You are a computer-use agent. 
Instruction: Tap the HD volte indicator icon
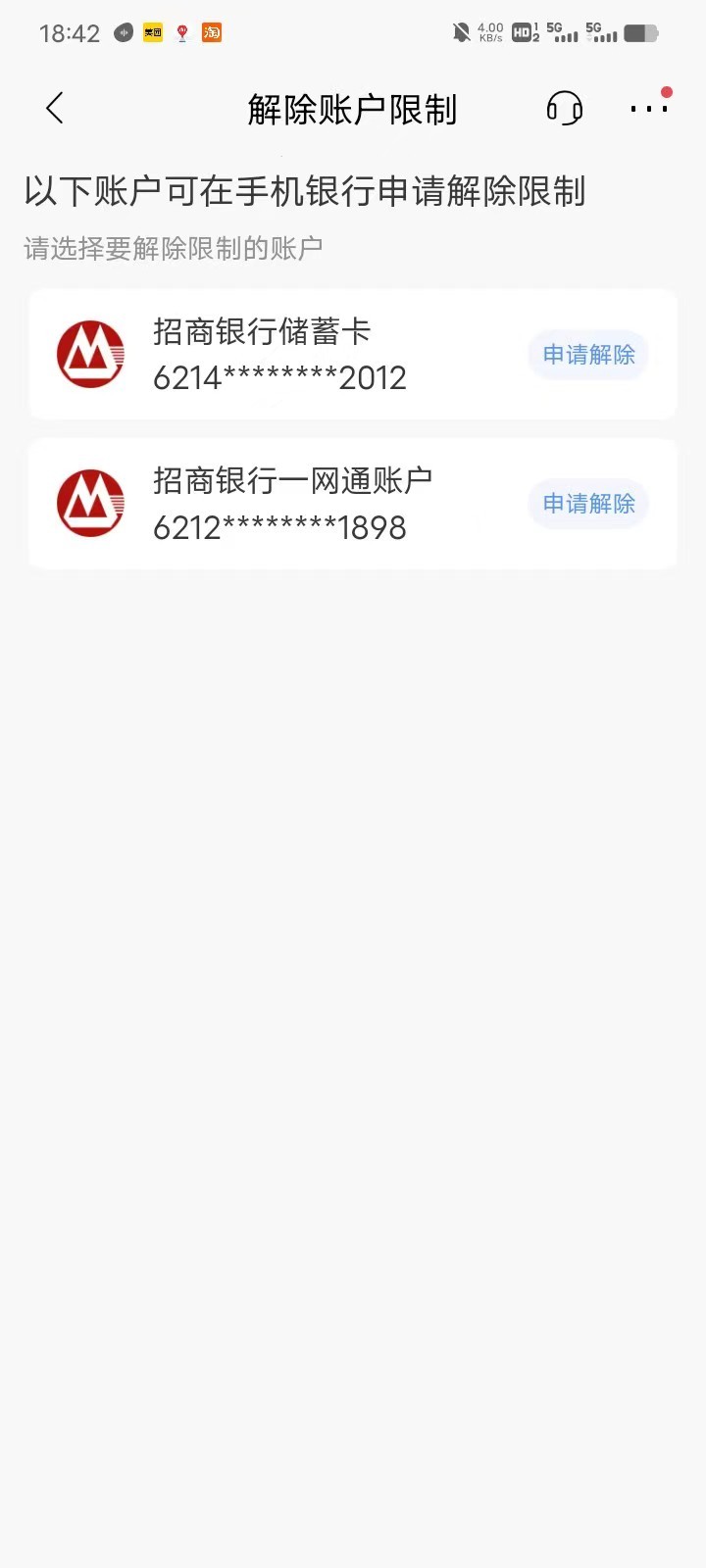pos(521,32)
